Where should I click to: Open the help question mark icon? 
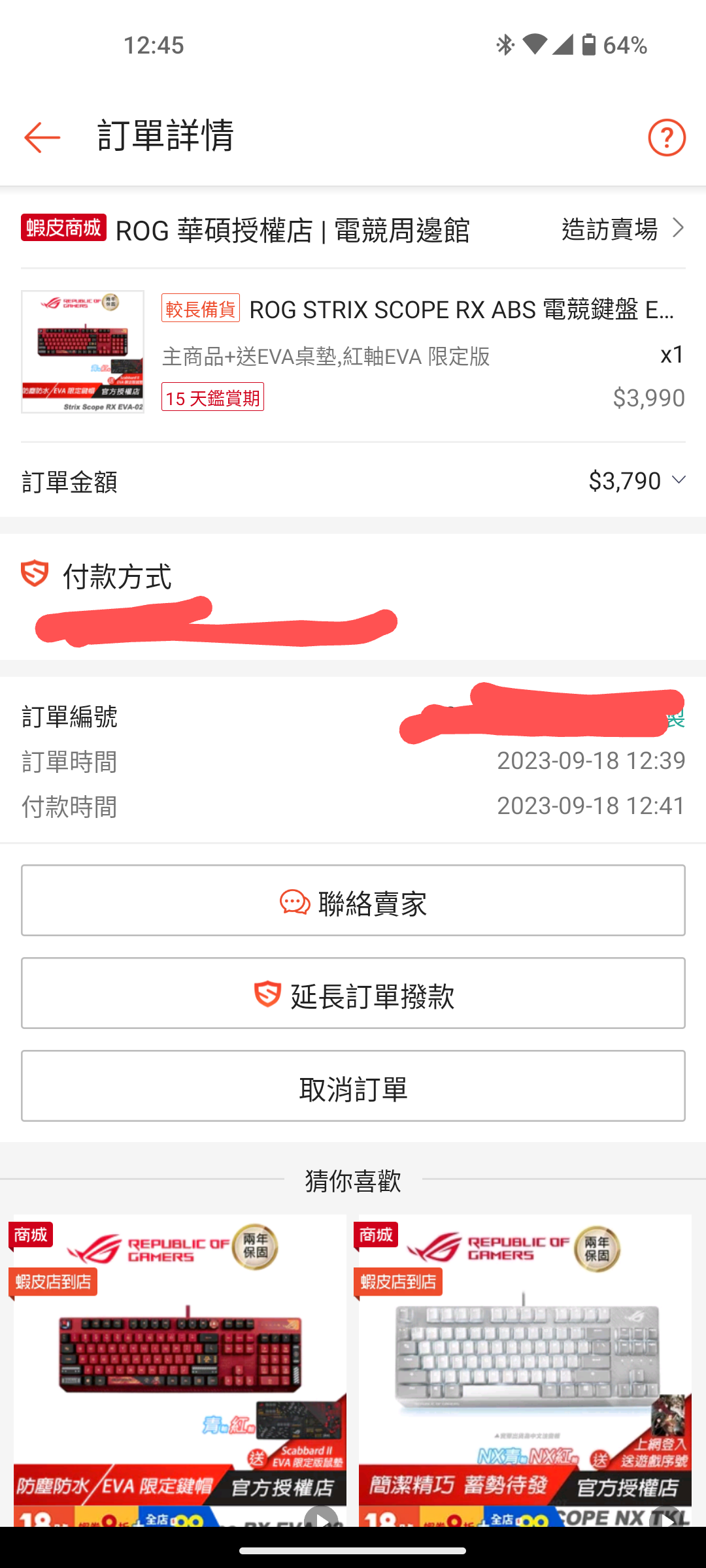667,137
